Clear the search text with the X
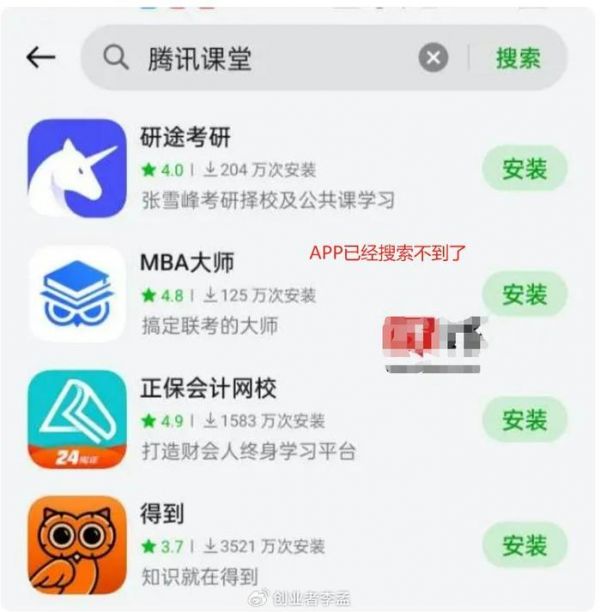The width and height of the screenshot is (600, 612). point(432,59)
